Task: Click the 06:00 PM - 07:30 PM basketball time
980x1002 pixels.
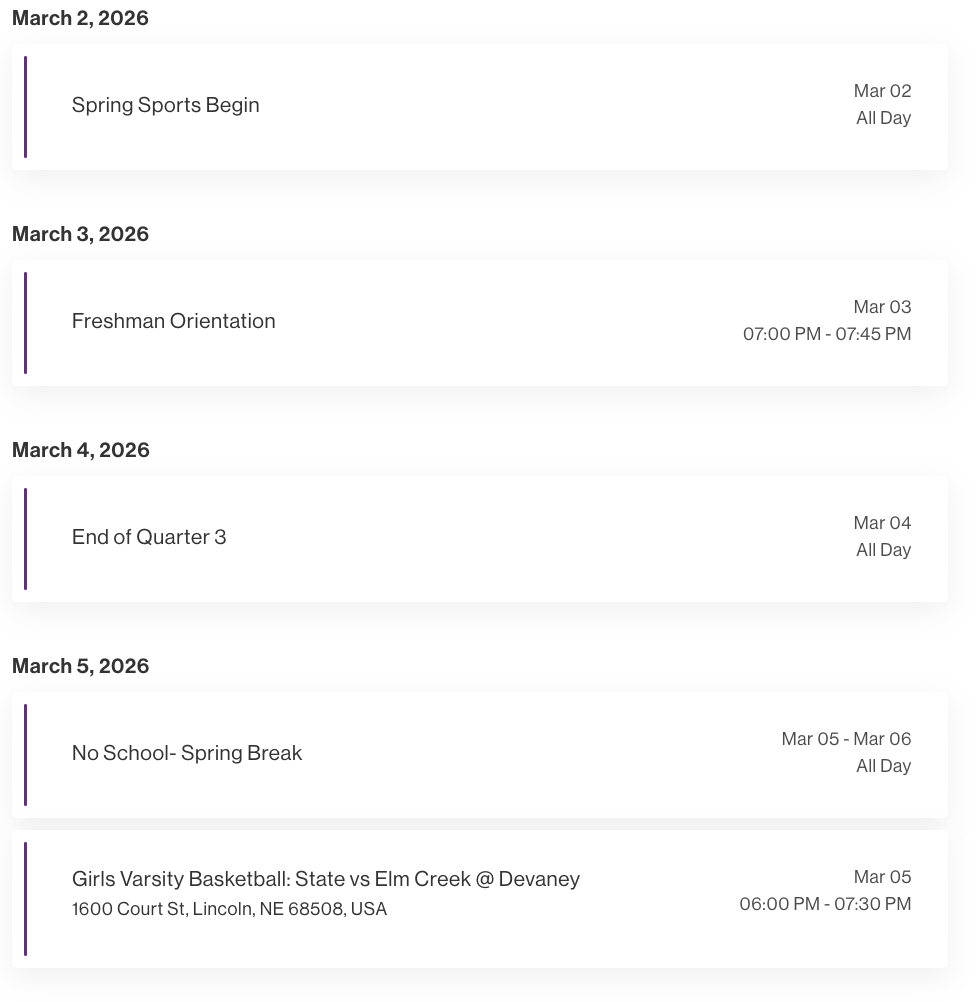Action: tap(825, 903)
